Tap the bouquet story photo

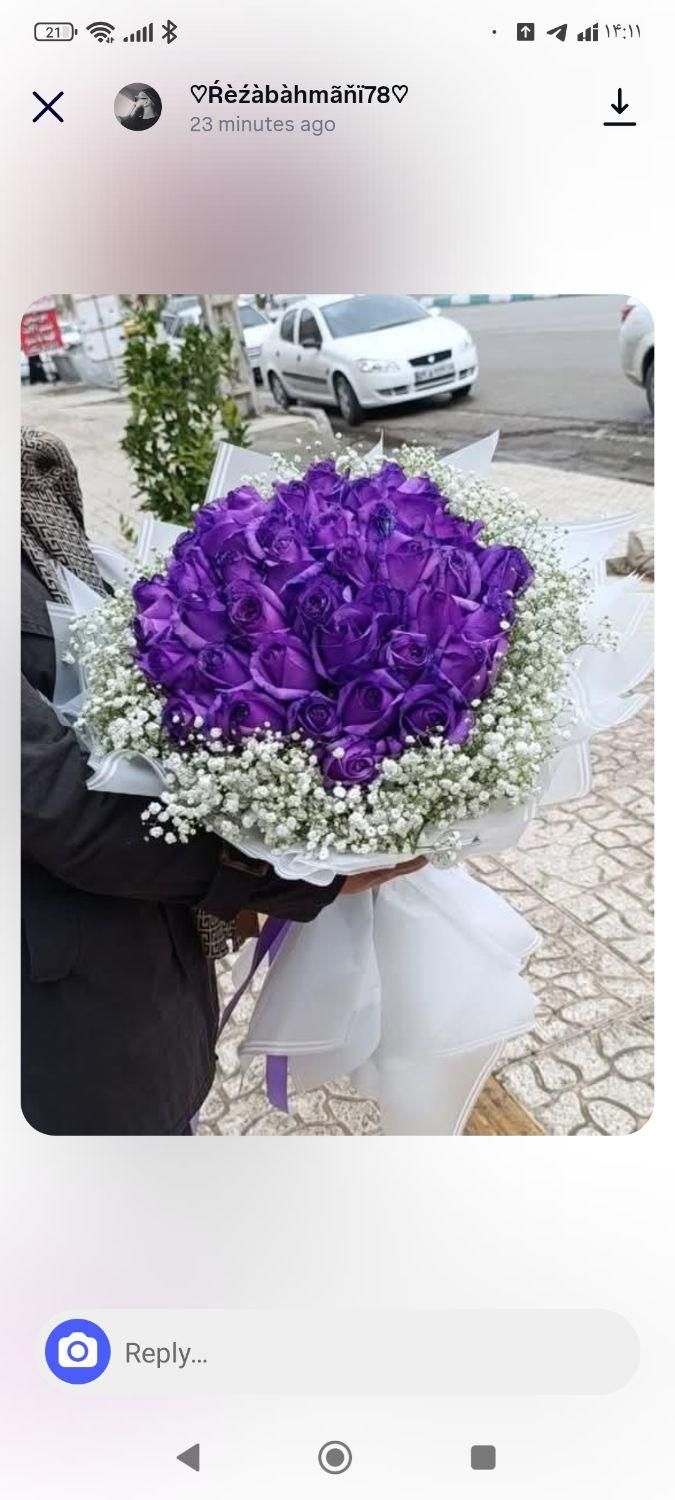[x=337, y=714]
